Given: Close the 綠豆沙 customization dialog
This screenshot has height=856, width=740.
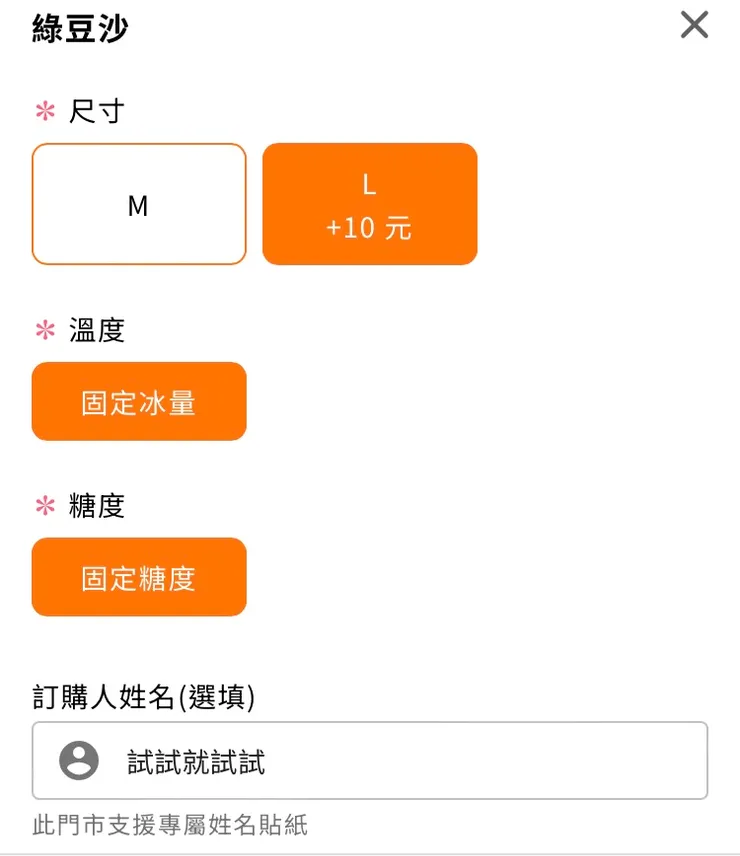Looking at the screenshot, I should (x=694, y=25).
